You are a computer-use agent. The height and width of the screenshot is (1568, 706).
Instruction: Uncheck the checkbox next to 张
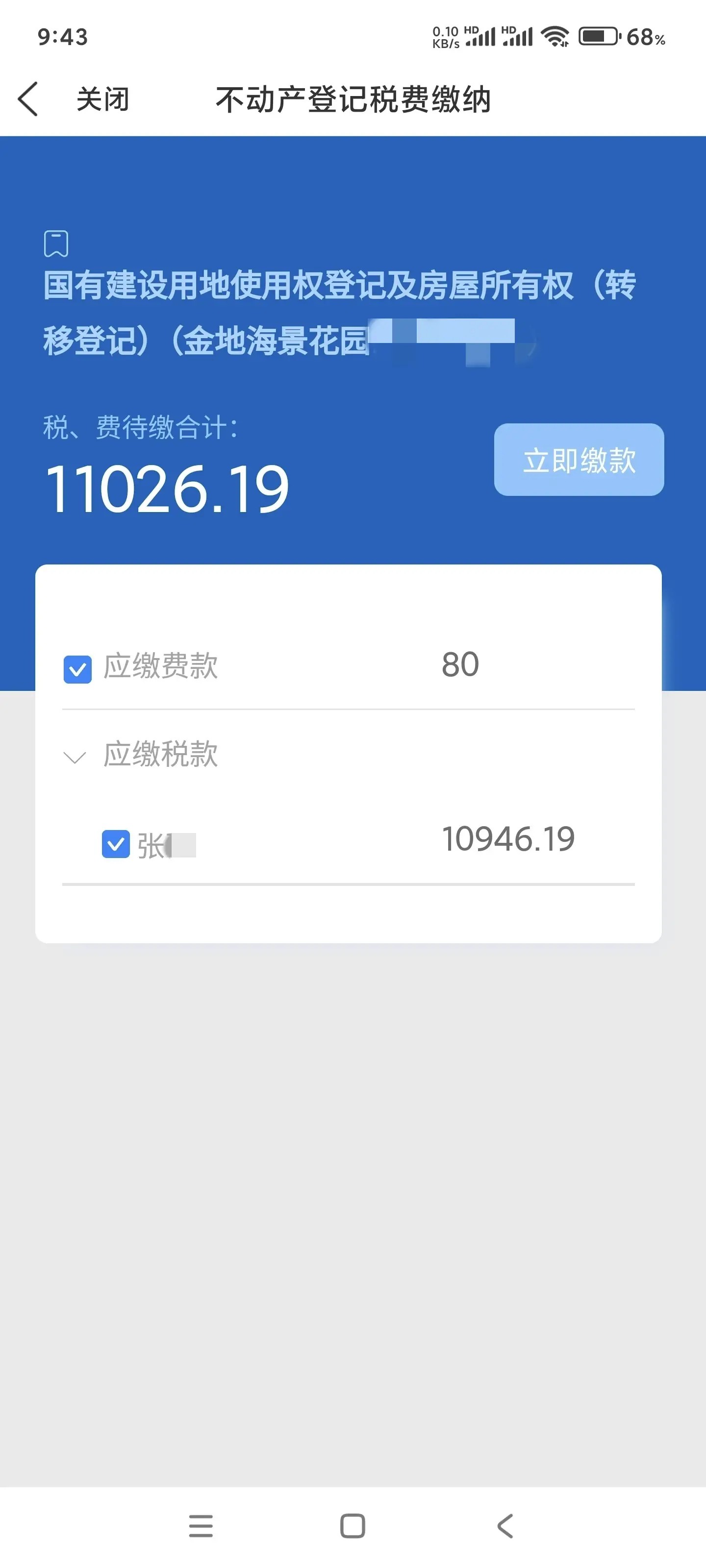tap(116, 844)
